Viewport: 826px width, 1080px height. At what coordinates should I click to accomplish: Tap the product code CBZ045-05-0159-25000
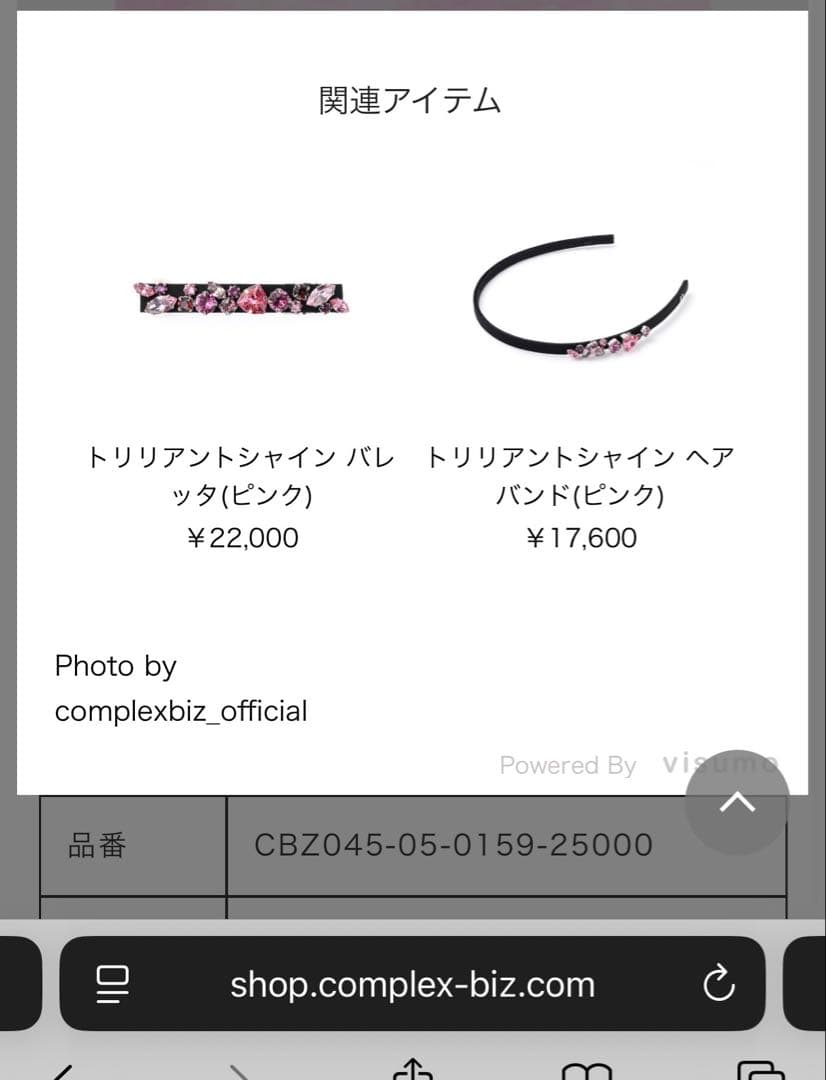pos(453,845)
